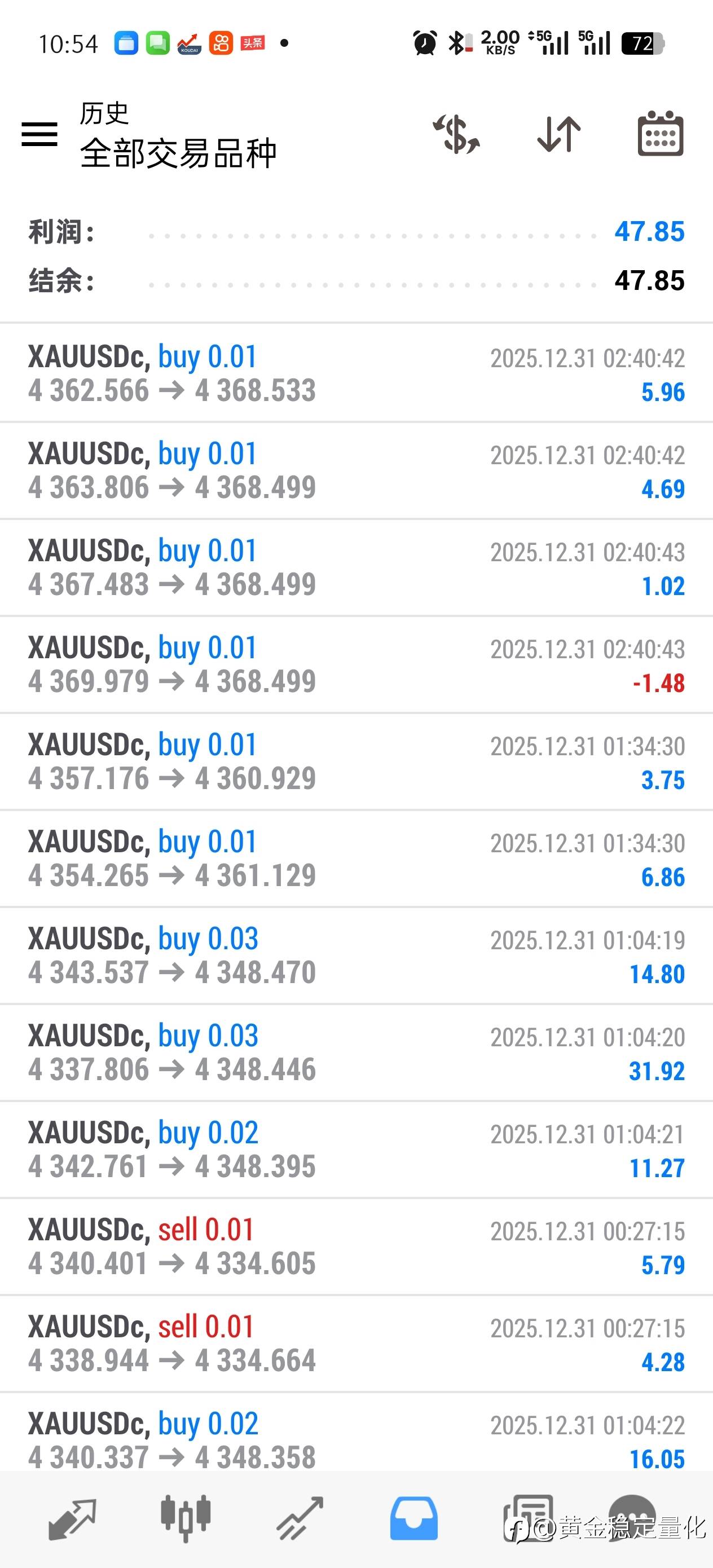The height and width of the screenshot is (1568, 713).
Task: Expand the sell trade earning 4.28
Action: 356,1344
